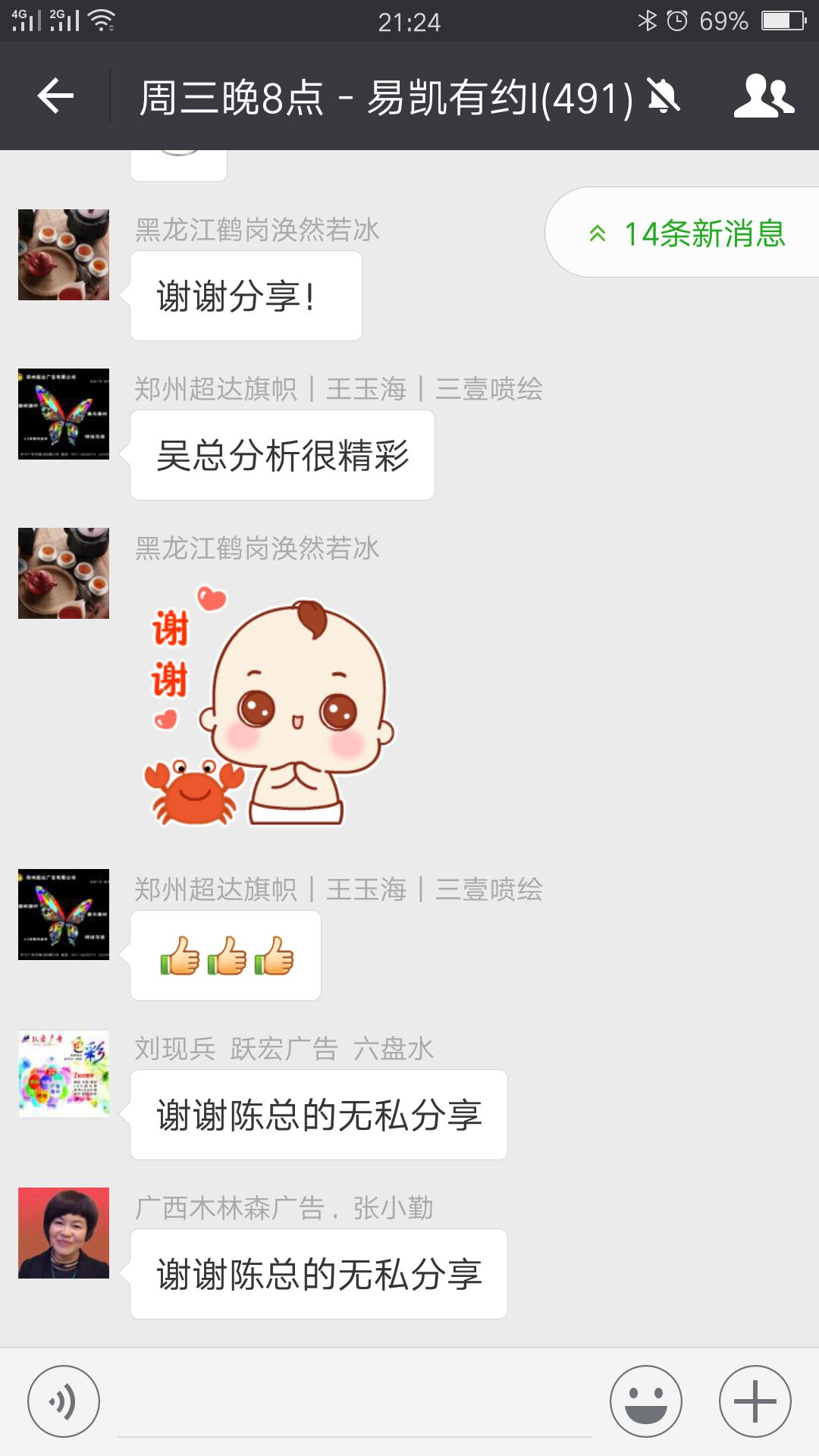Image resolution: width=819 pixels, height=1456 pixels.
Task: Open the plus attachment menu
Action: click(755, 1401)
